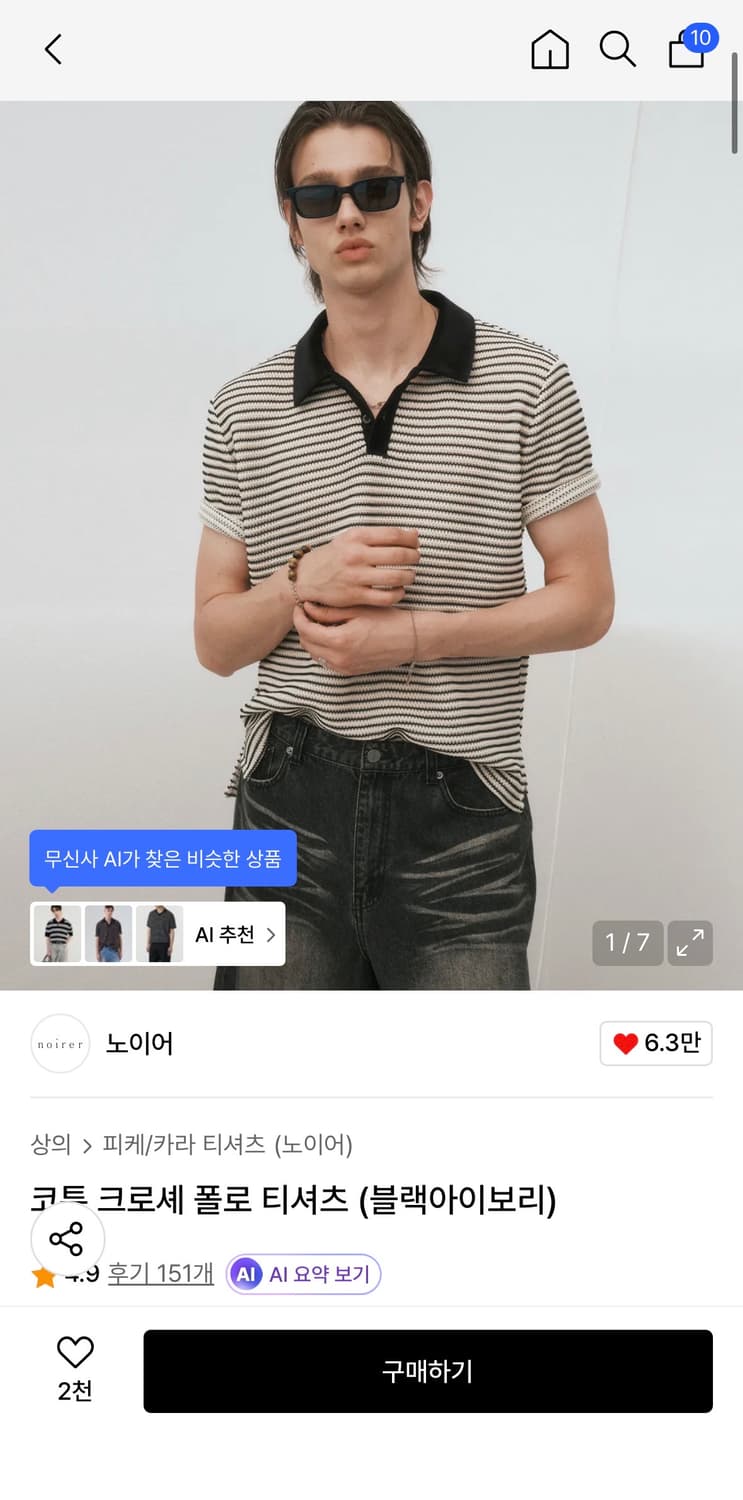Tap the back arrow to go back
743x1500 pixels.
coord(52,48)
